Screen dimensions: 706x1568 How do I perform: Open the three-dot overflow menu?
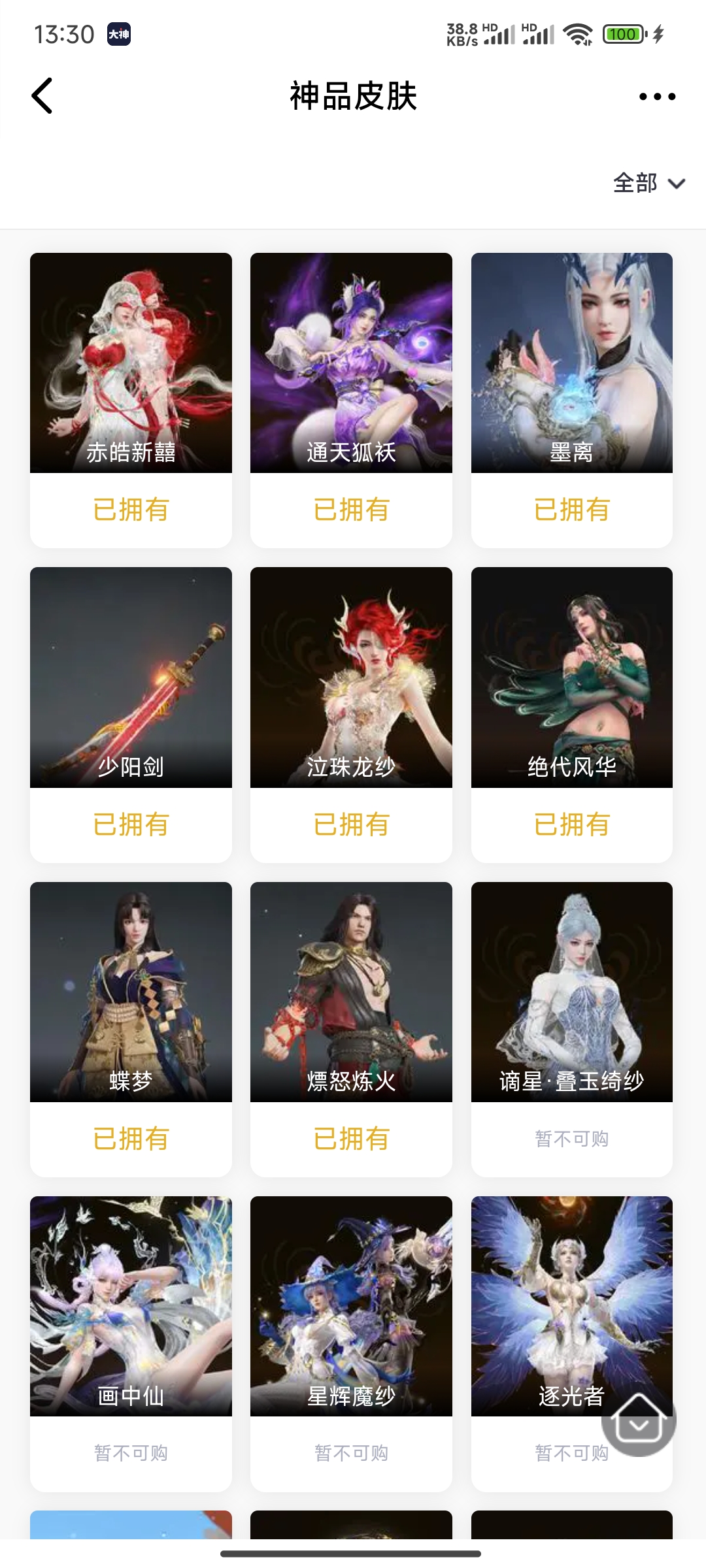pyautogui.click(x=657, y=97)
